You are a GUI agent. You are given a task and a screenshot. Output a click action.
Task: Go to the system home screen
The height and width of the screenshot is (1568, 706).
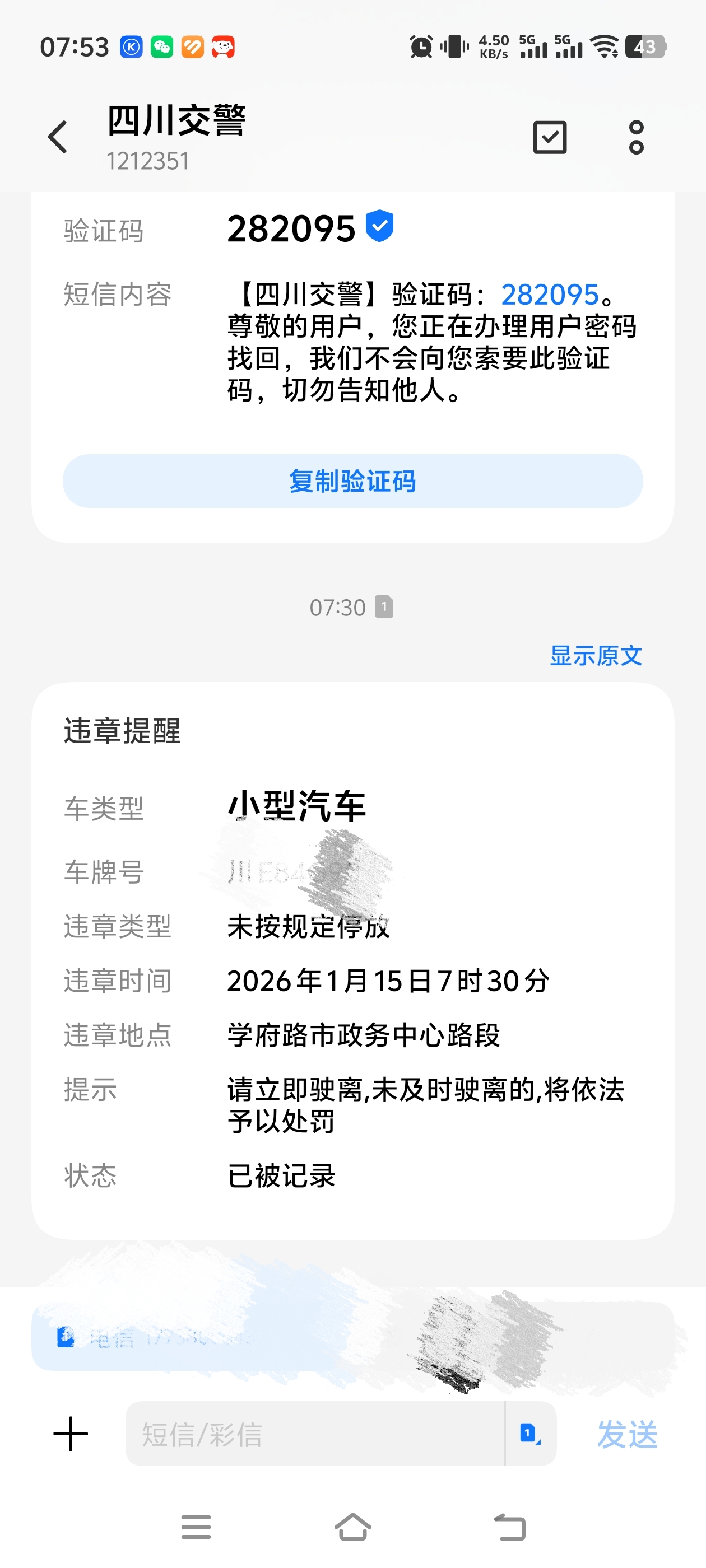click(x=352, y=1527)
